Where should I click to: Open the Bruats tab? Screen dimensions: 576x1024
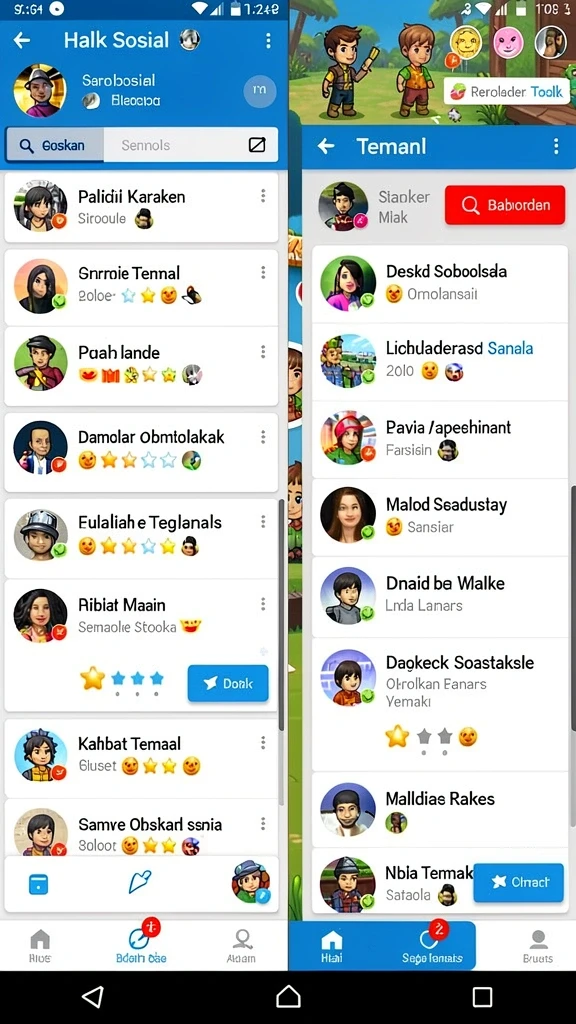pyautogui.click(x=538, y=946)
